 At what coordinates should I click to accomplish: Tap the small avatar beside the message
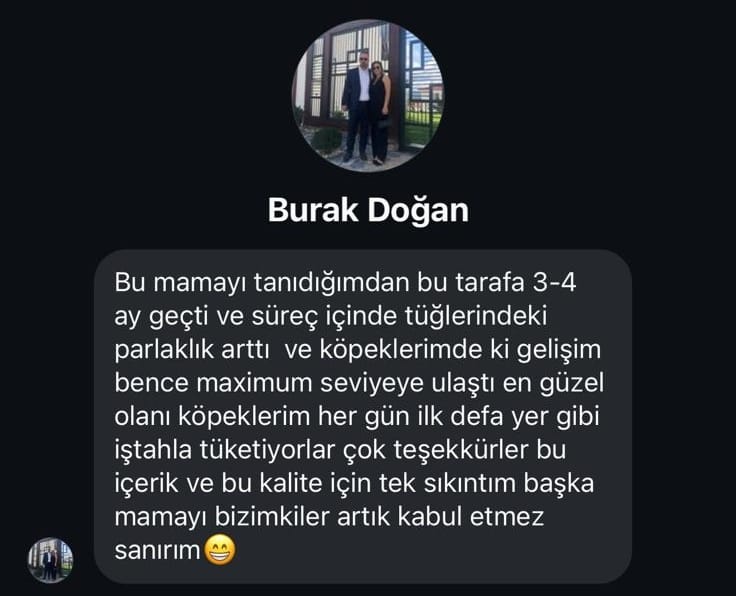click(x=50, y=560)
